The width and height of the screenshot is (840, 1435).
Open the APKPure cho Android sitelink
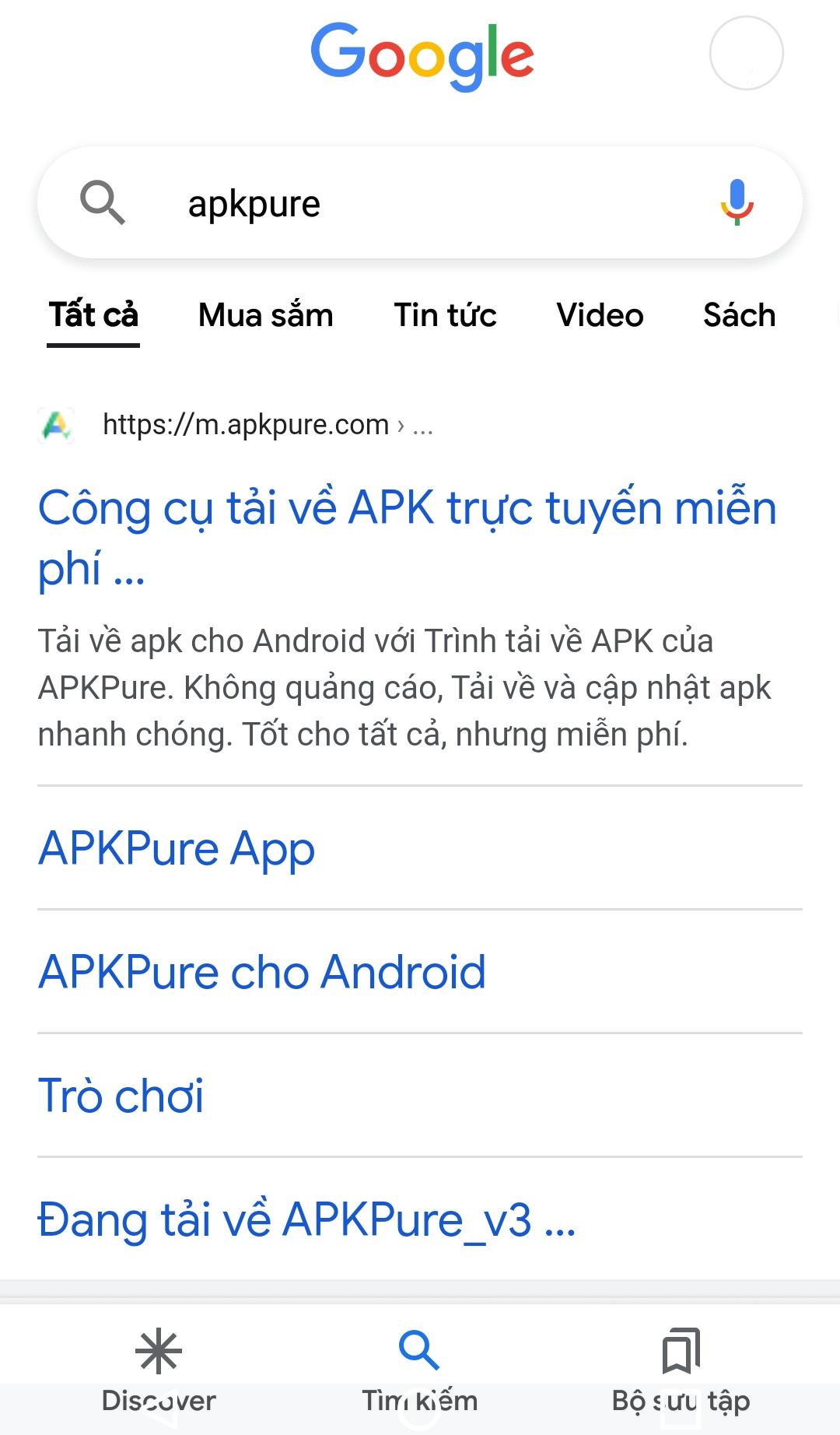coord(262,971)
